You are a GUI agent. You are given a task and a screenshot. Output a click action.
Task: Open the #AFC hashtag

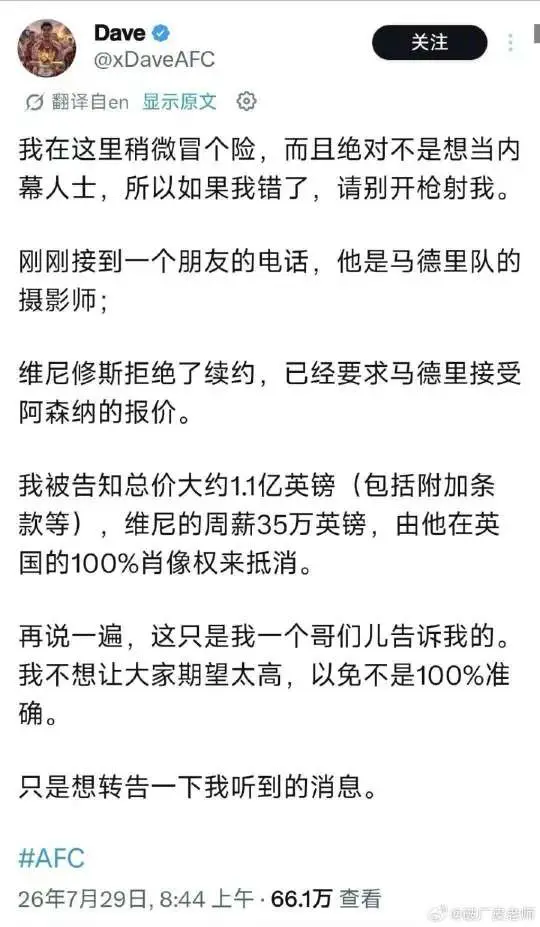click(51, 858)
